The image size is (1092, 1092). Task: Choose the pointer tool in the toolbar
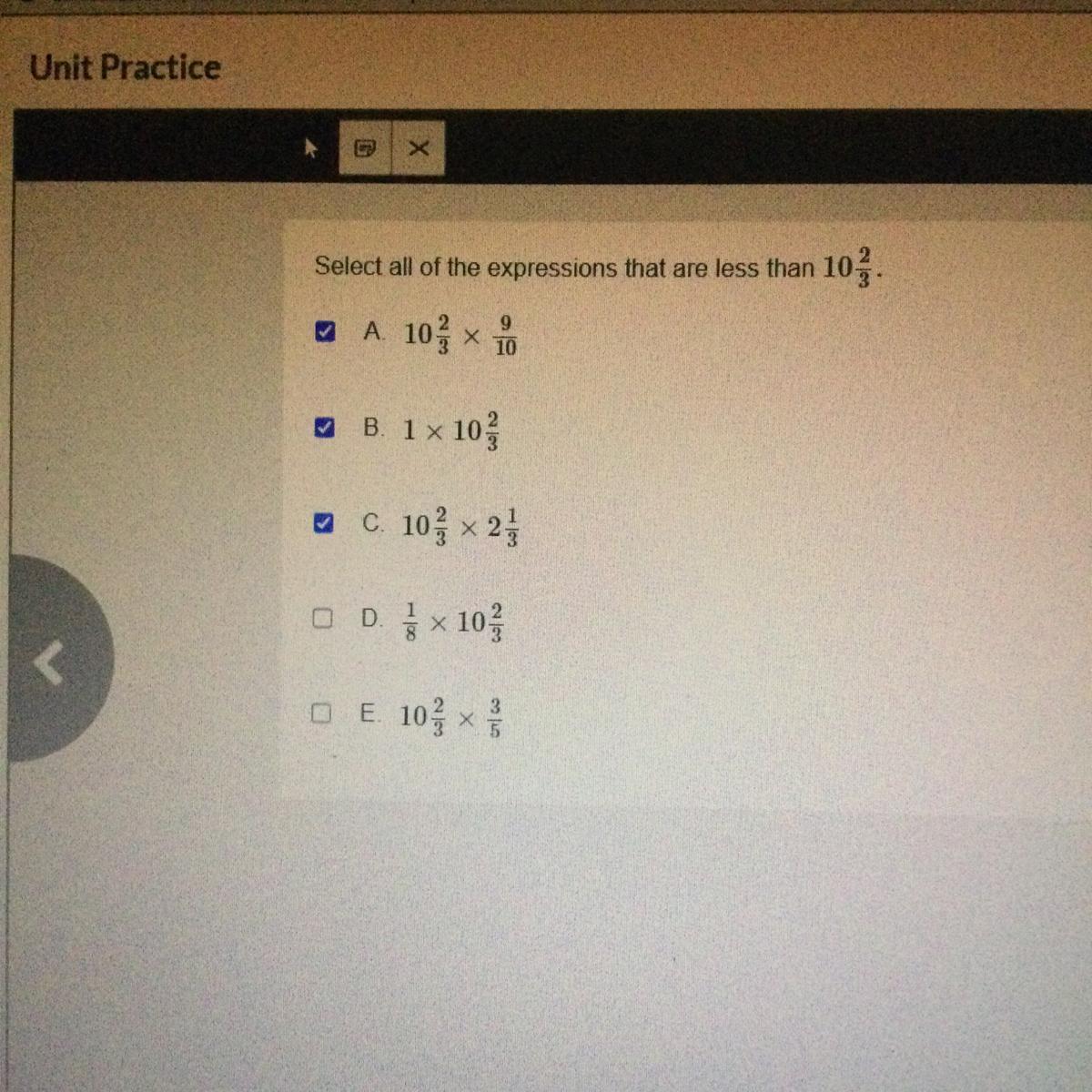[x=311, y=147]
